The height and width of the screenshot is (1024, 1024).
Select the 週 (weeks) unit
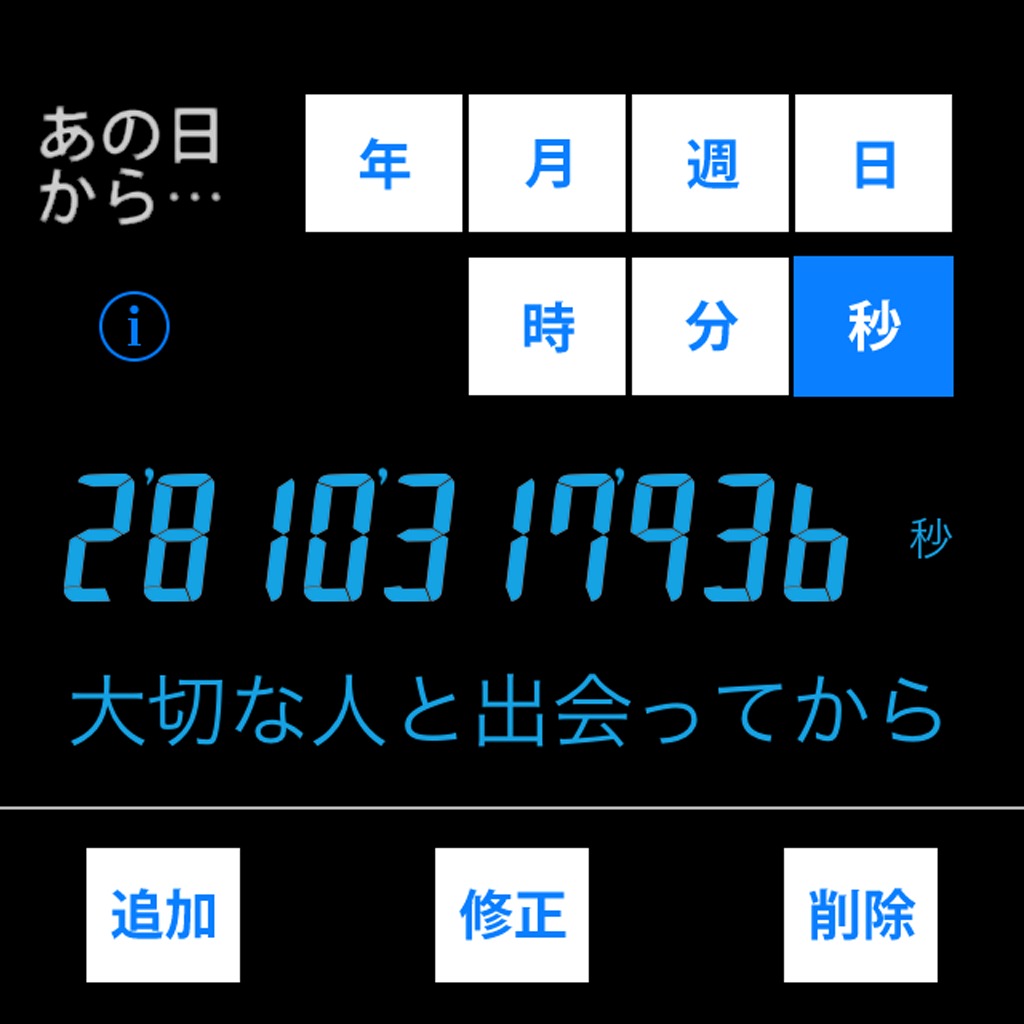tap(710, 164)
